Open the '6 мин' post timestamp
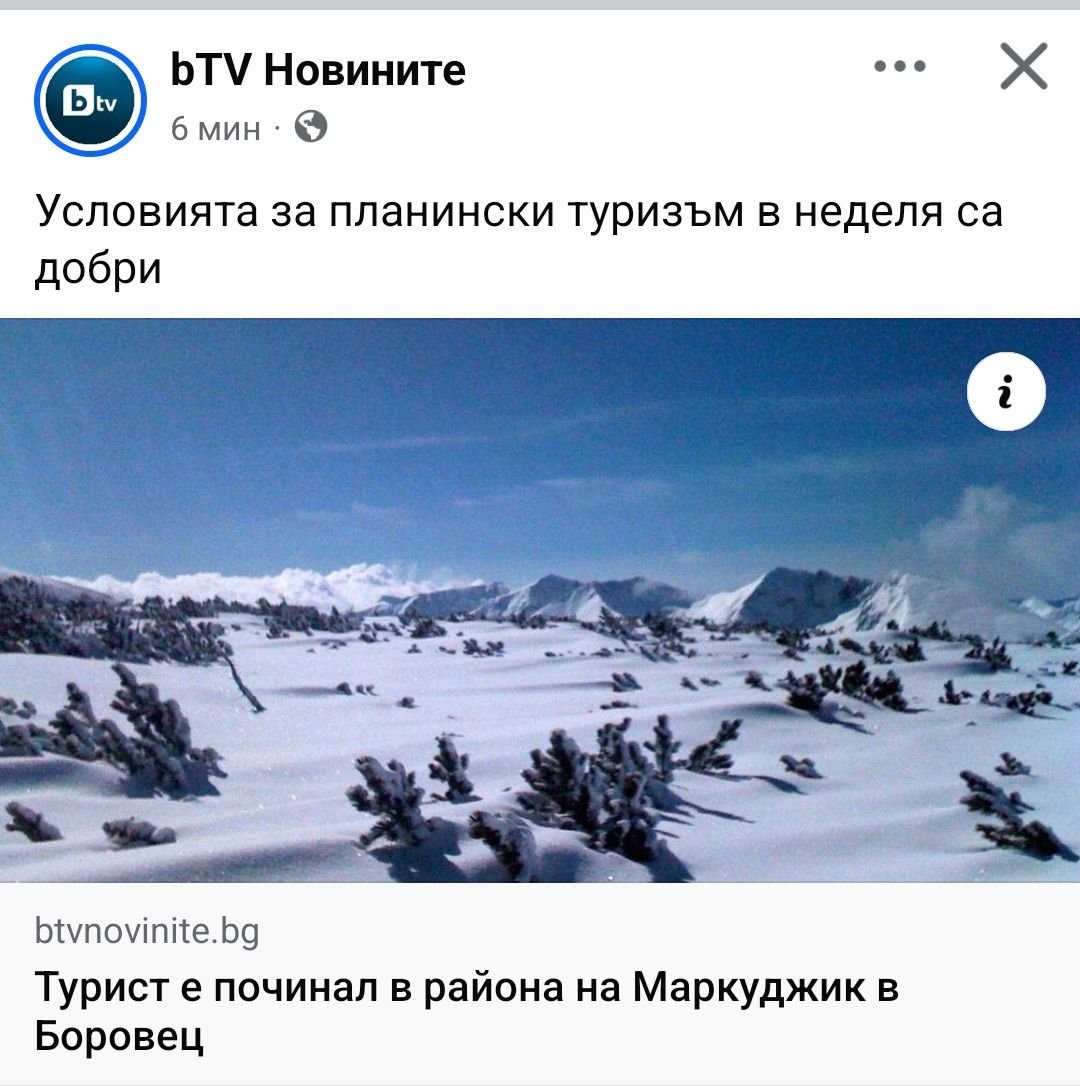 click(x=215, y=130)
